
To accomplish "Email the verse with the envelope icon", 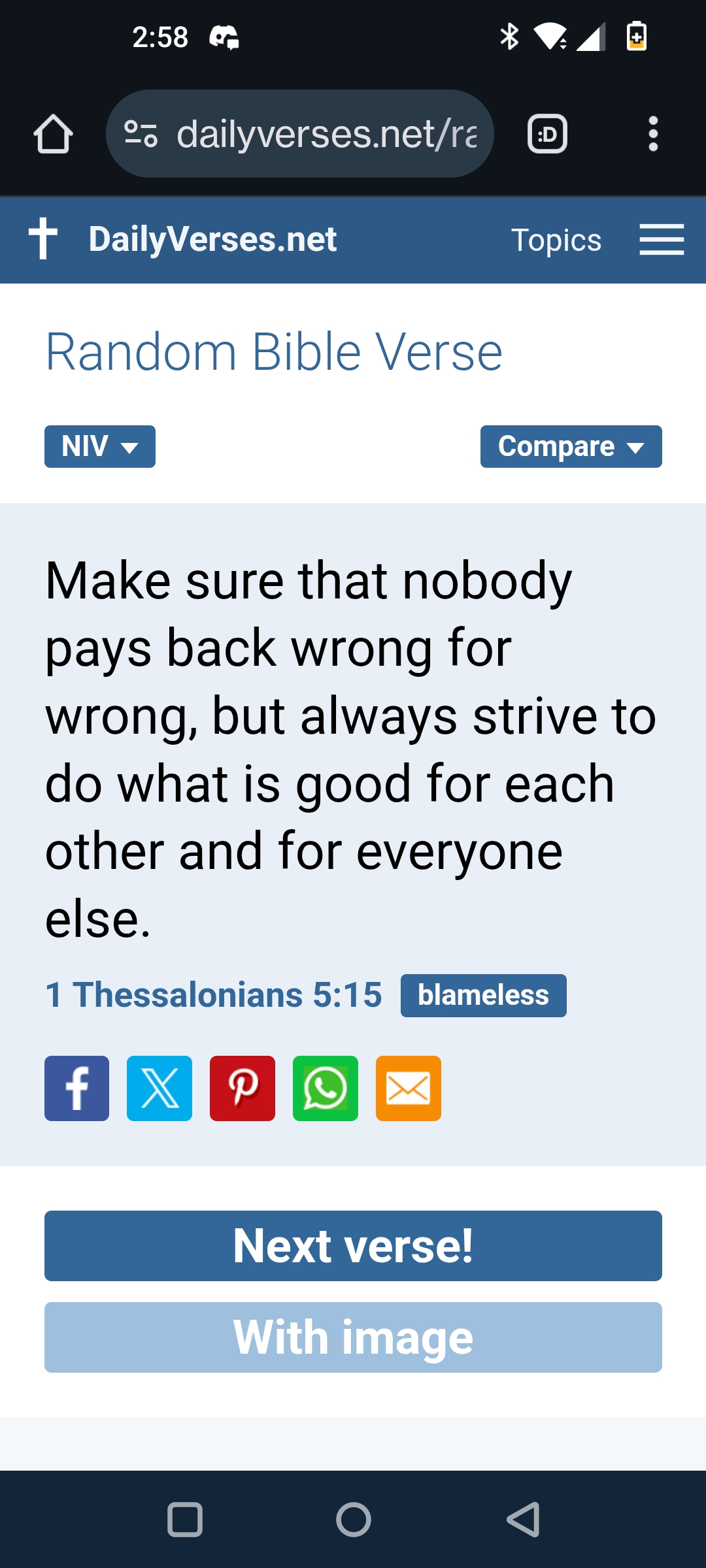I will click(409, 1088).
